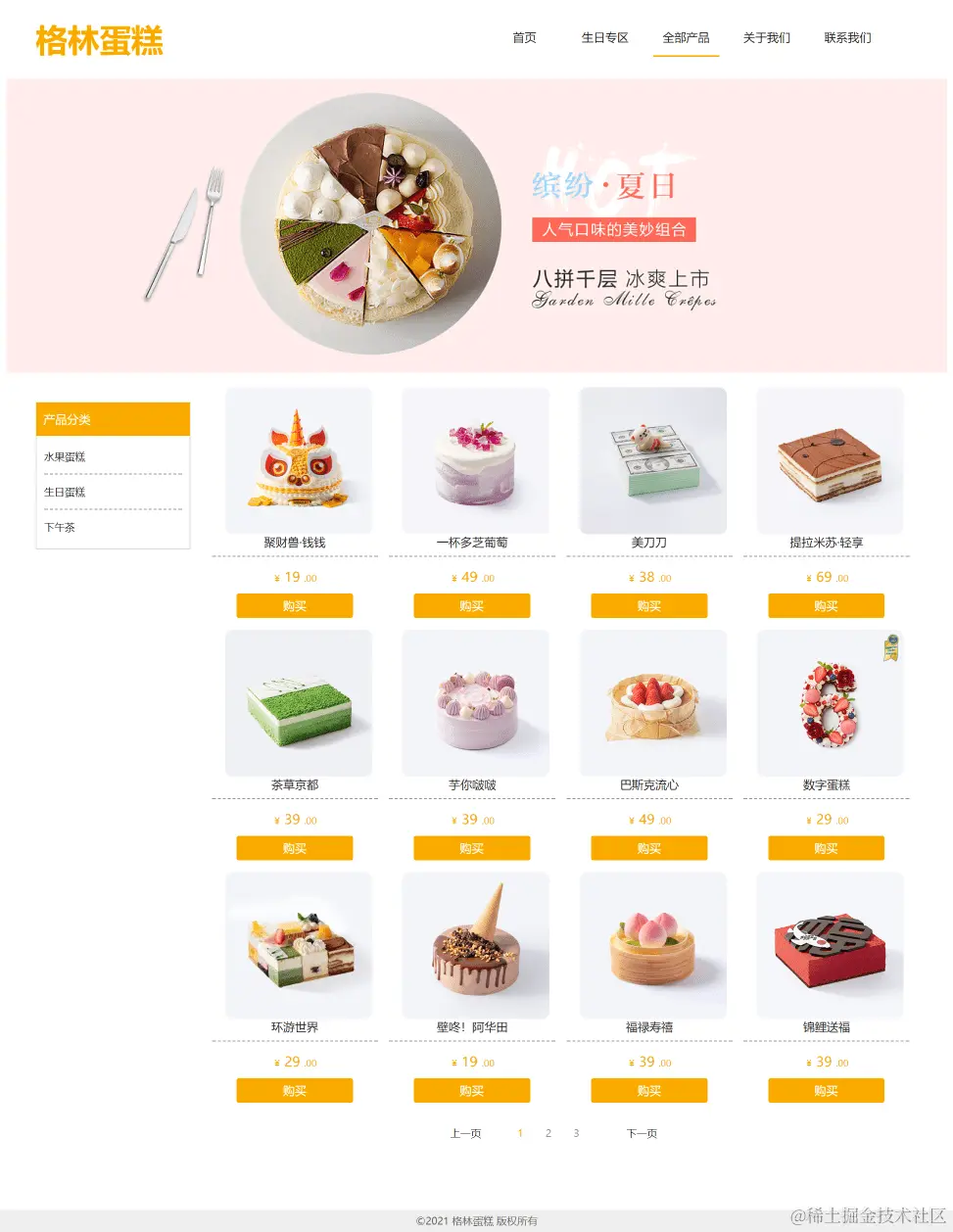The width and height of the screenshot is (953, 1232).
Task: Buy the 数字蛋糕 cake
Action: (827, 848)
